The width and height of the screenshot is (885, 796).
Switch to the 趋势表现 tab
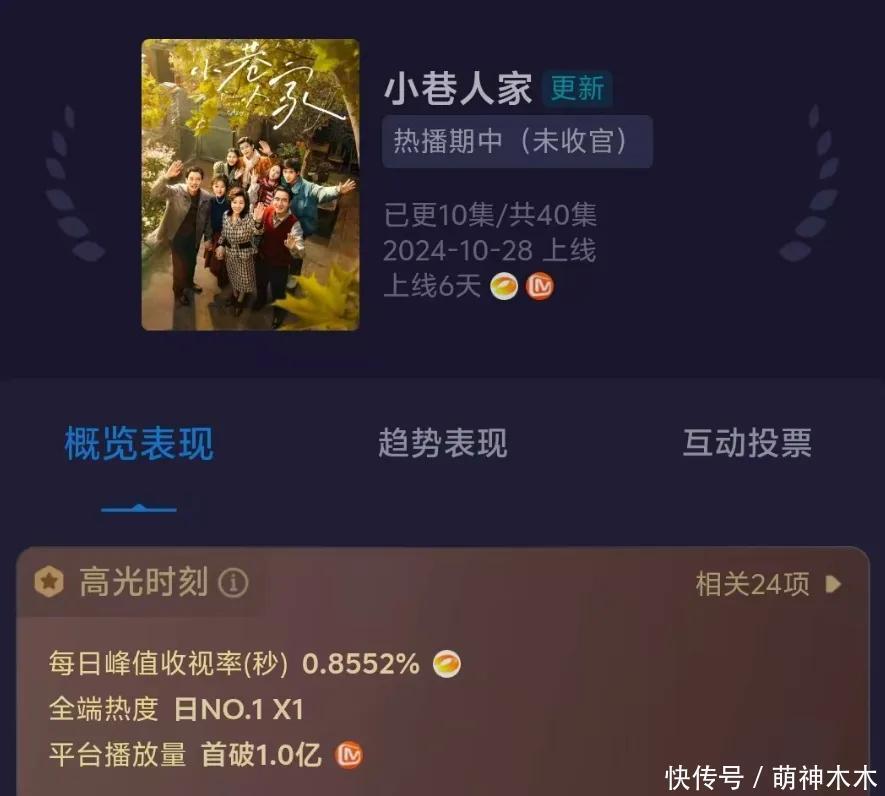tap(442, 443)
